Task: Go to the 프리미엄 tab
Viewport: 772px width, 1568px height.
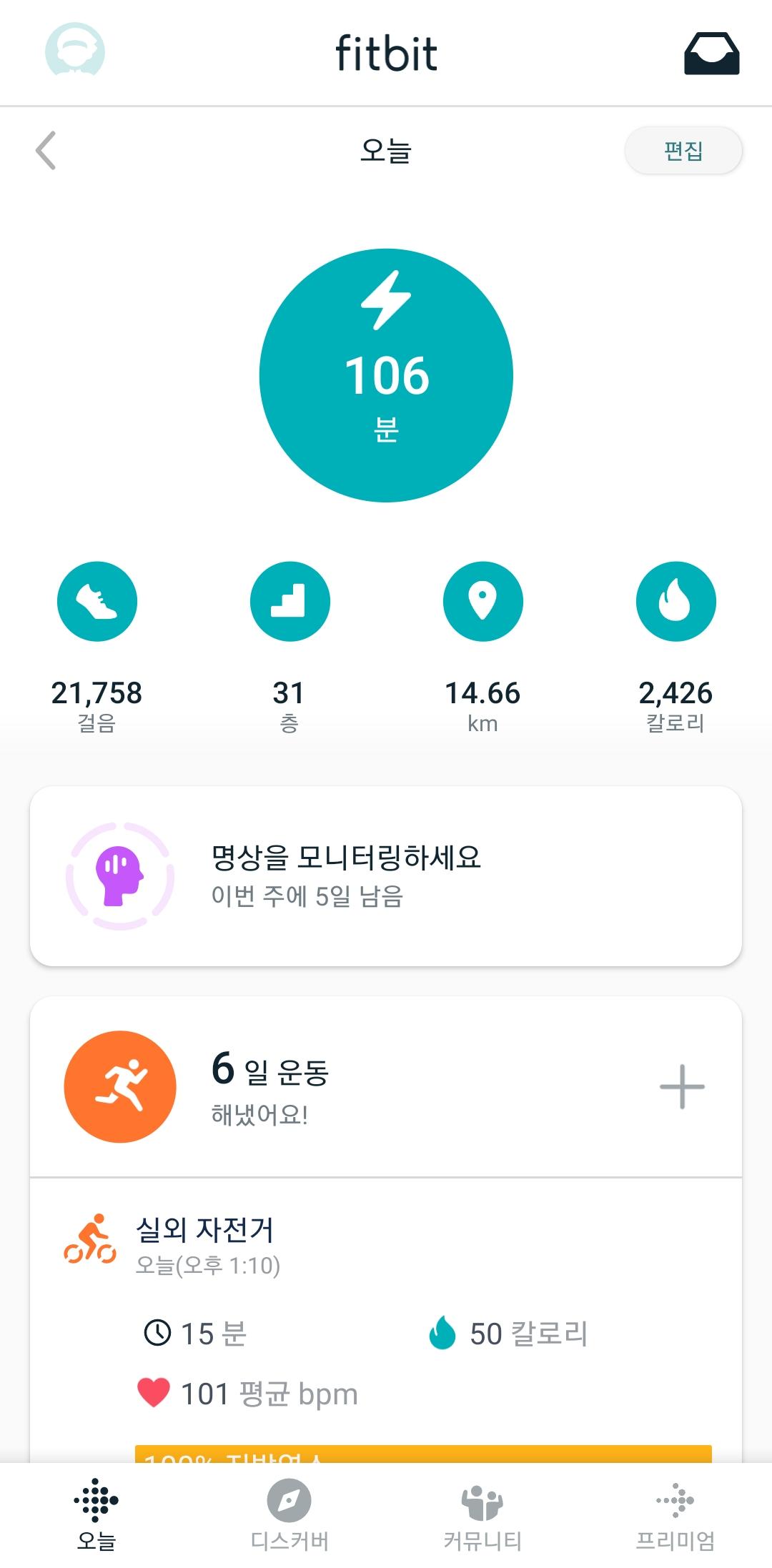Action: [675, 1515]
